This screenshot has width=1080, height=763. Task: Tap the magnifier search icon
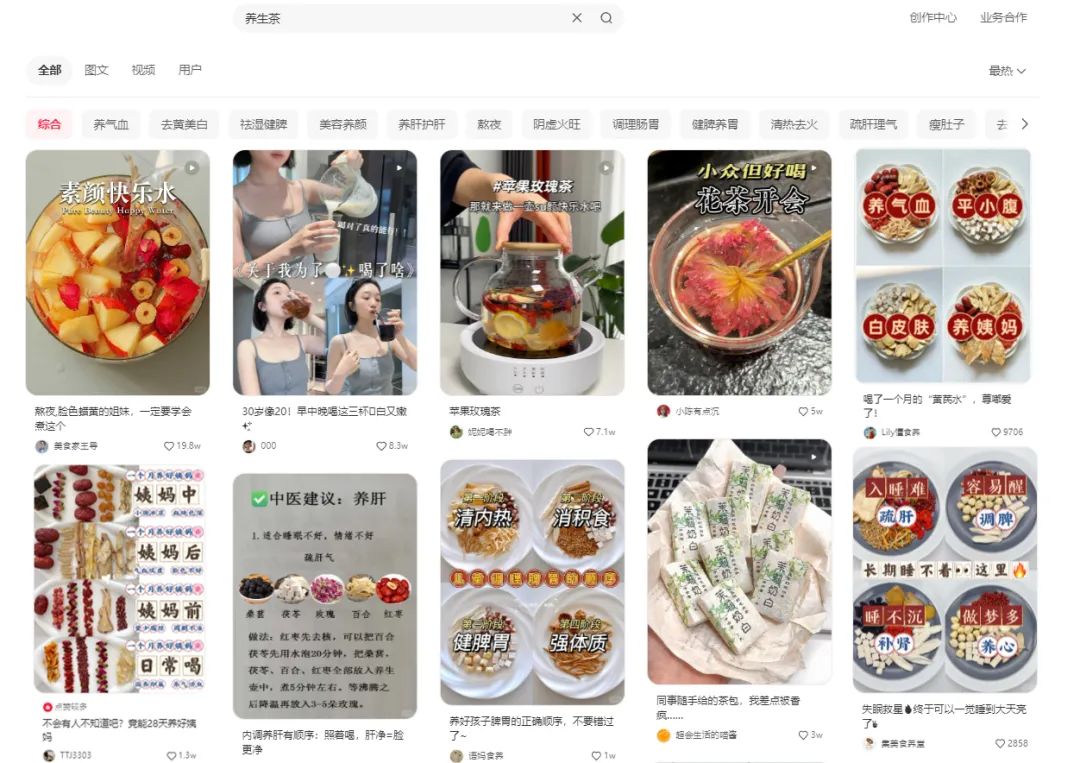coord(606,18)
